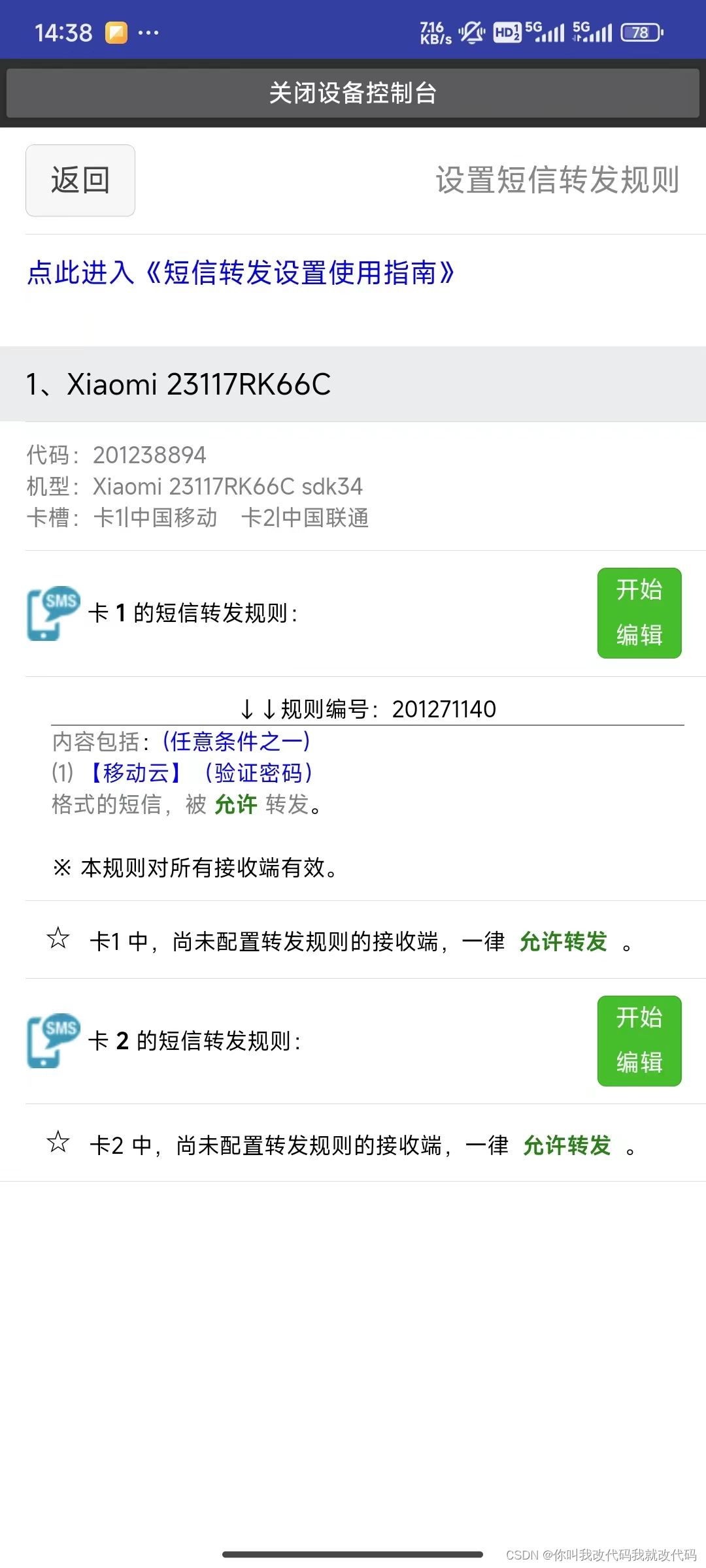The width and height of the screenshot is (706, 1568).
Task: Go back with the 返回 button
Action: tap(80, 180)
